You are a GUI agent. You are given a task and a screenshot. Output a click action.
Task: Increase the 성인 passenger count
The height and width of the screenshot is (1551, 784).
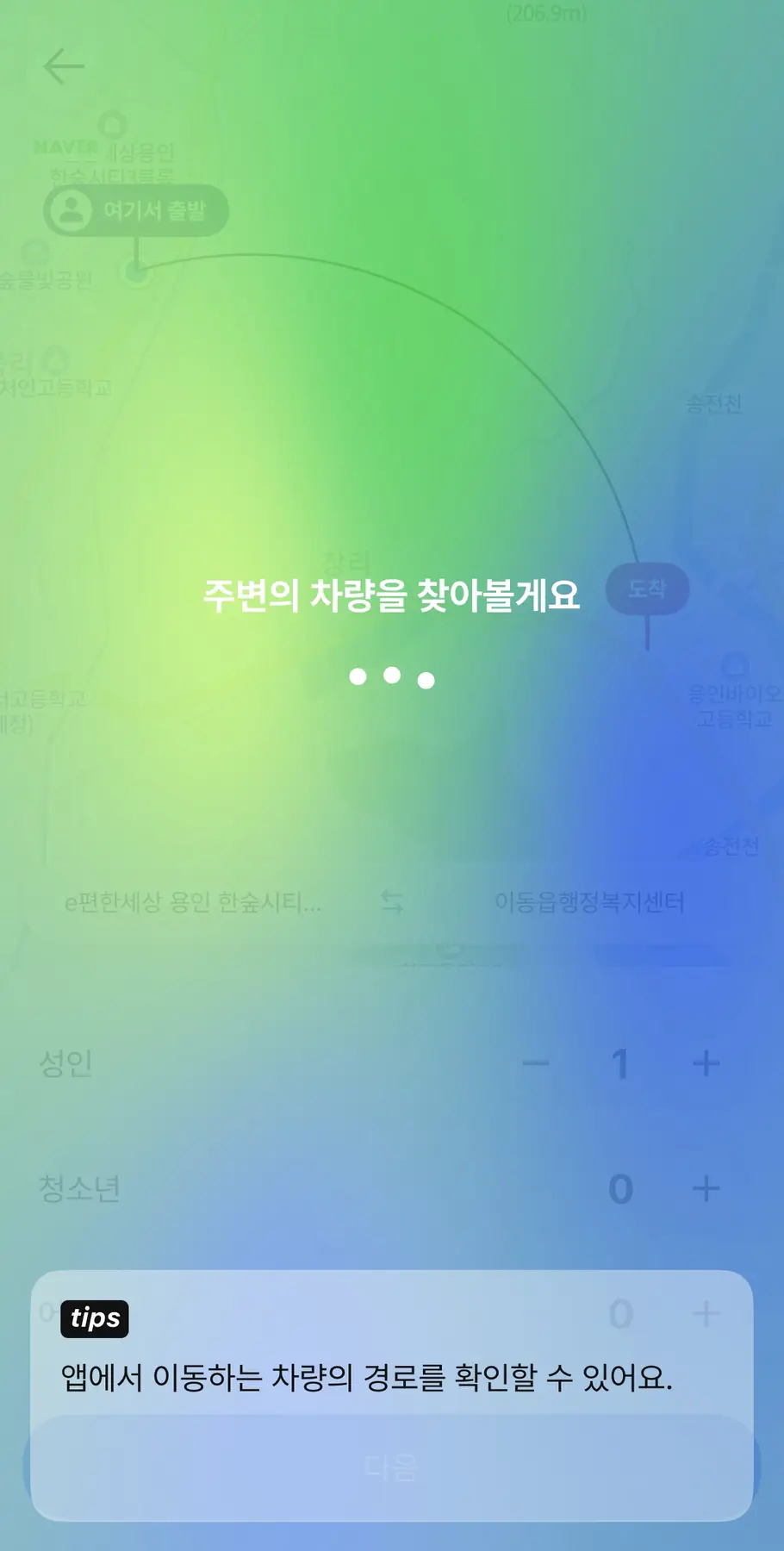pos(706,1063)
